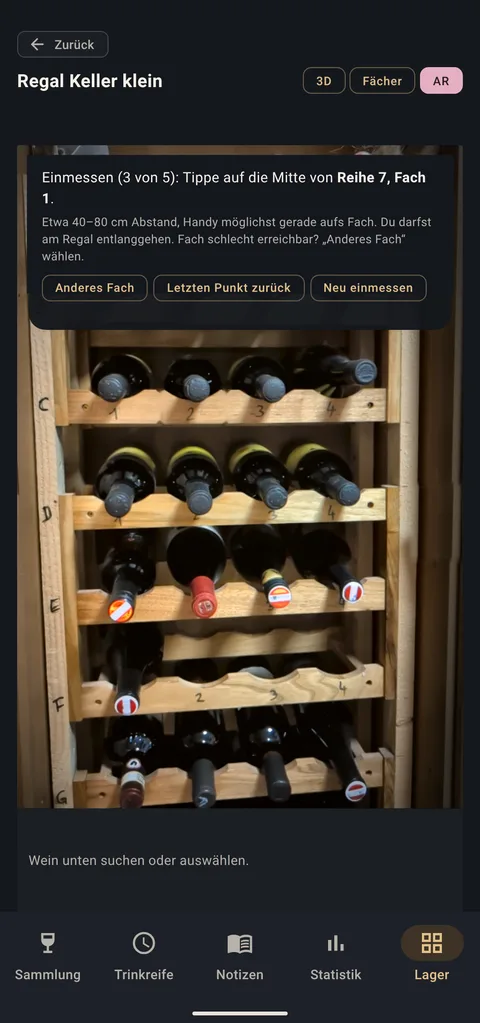This screenshot has height=1023, width=480.
Task: Select the AR view
Action: (x=442, y=81)
